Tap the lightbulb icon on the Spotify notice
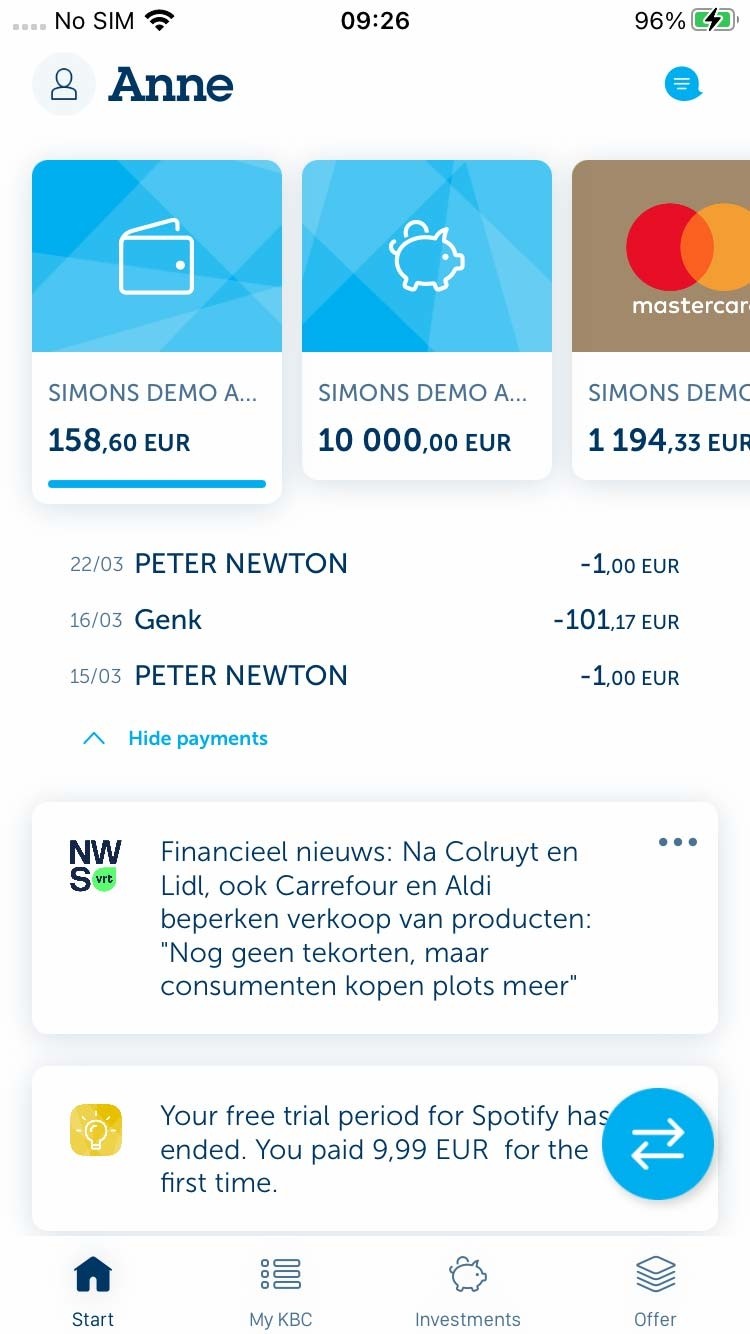The height and width of the screenshot is (1334, 750). click(95, 1129)
